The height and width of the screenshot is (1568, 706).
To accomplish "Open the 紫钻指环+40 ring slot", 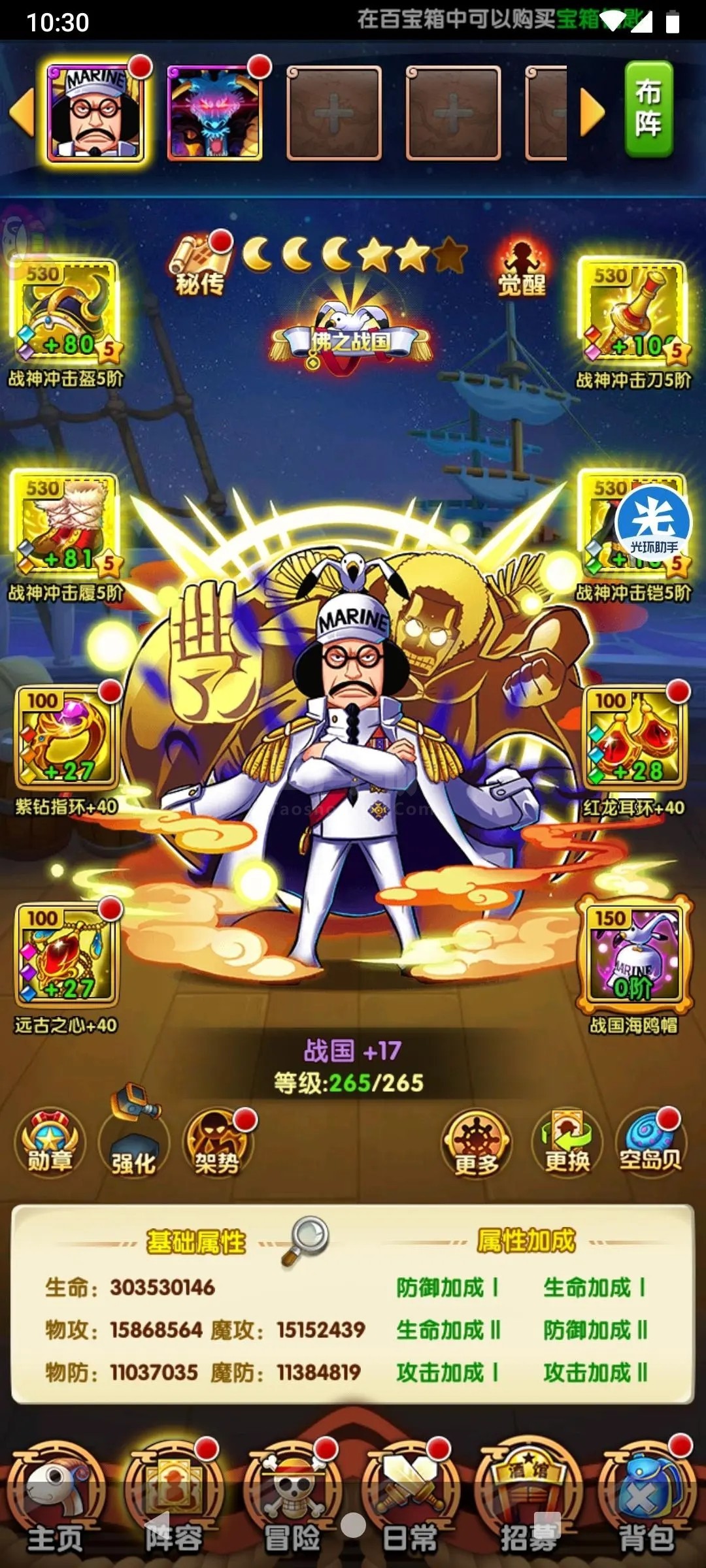I will (66, 736).
